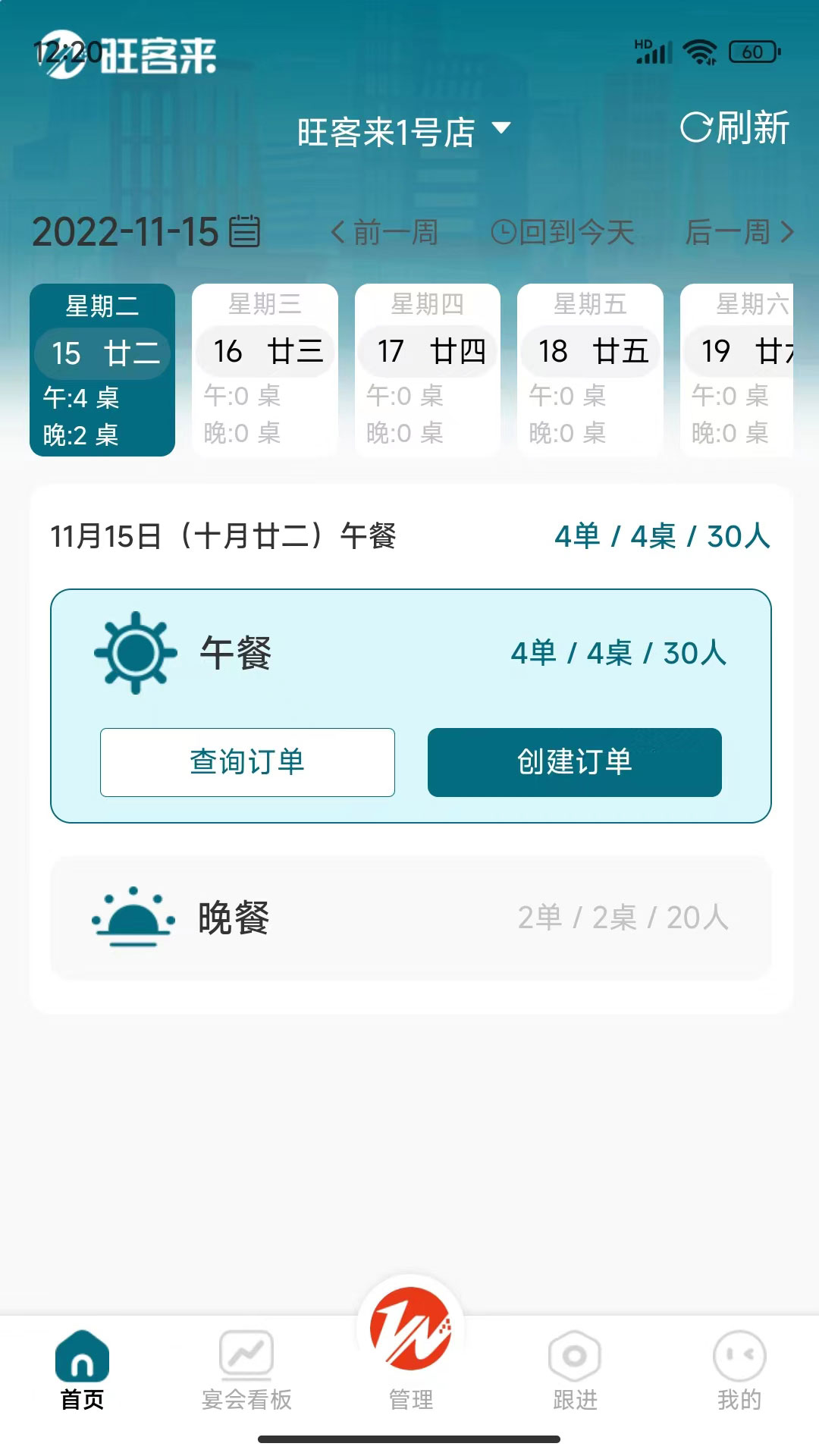Screen dimensions: 819x1456
Task: Switch to the 跟进 tab
Action: [x=575, y=1370]
